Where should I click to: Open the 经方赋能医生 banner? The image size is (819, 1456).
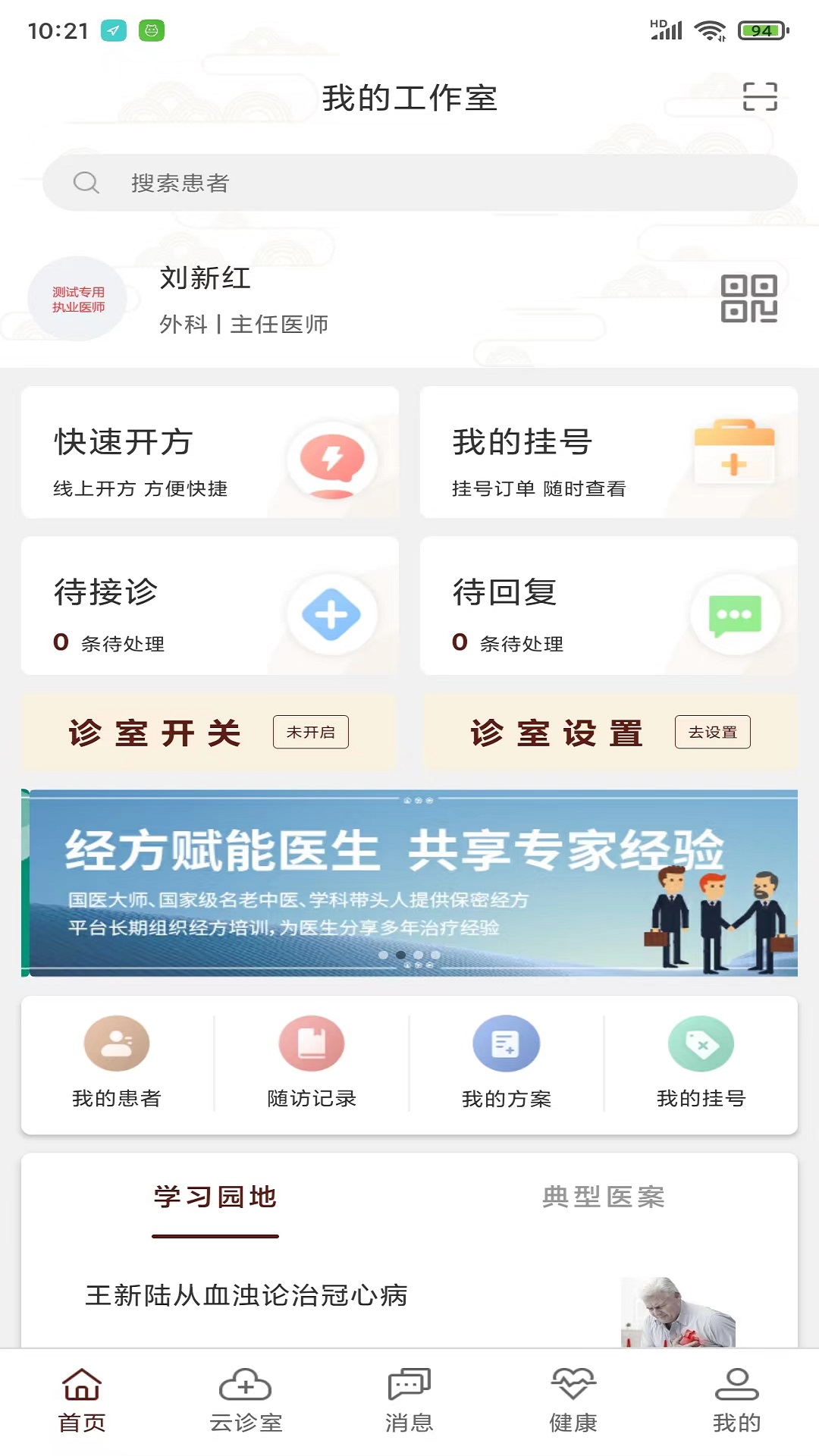(x=409, y=883)
